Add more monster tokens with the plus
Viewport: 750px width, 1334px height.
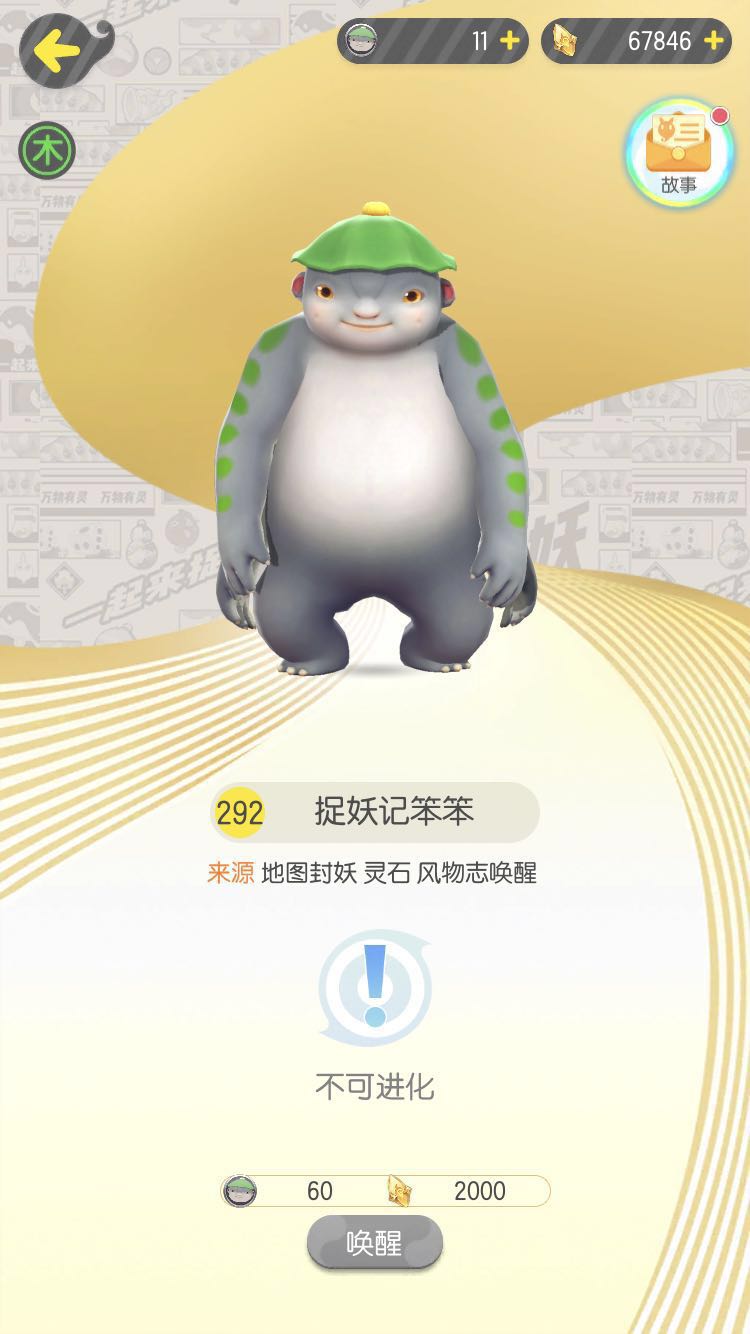point(509,41)
